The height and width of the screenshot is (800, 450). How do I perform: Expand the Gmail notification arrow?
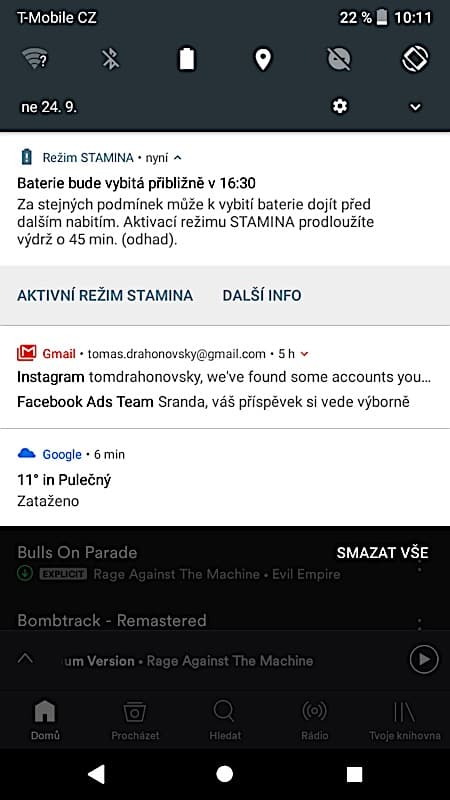click(305, 354)
